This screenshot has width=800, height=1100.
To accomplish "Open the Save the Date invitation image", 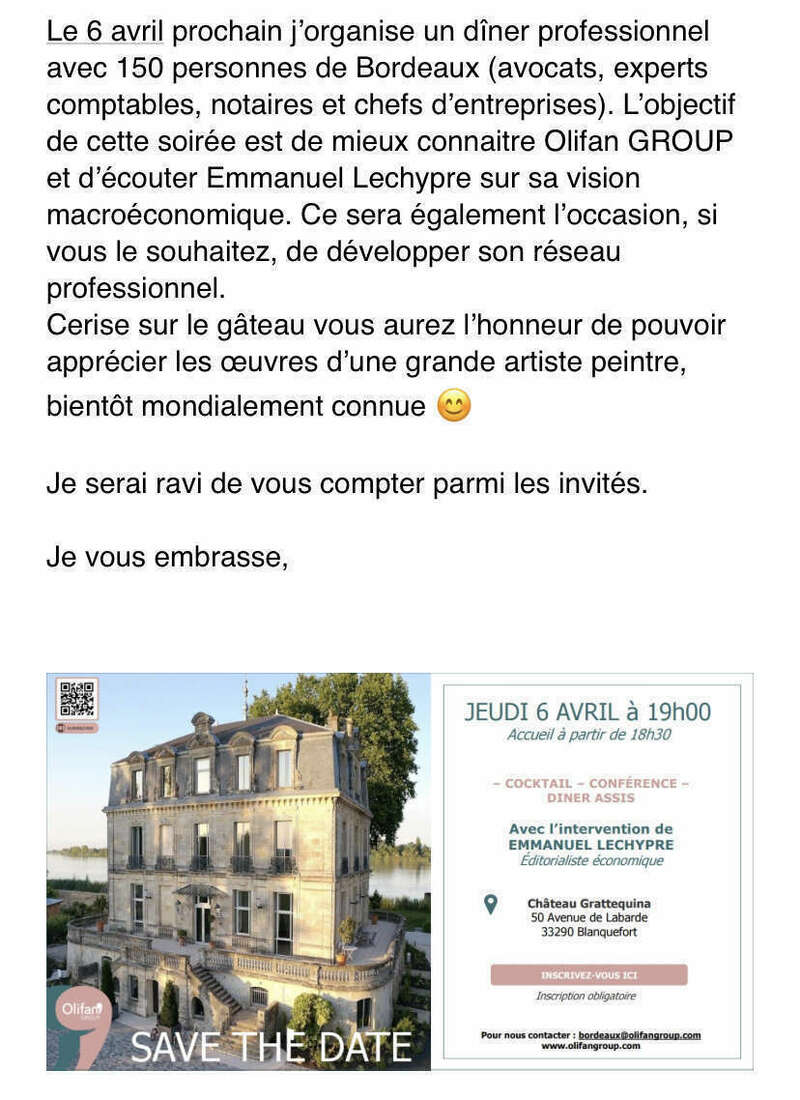I will 399,871.
